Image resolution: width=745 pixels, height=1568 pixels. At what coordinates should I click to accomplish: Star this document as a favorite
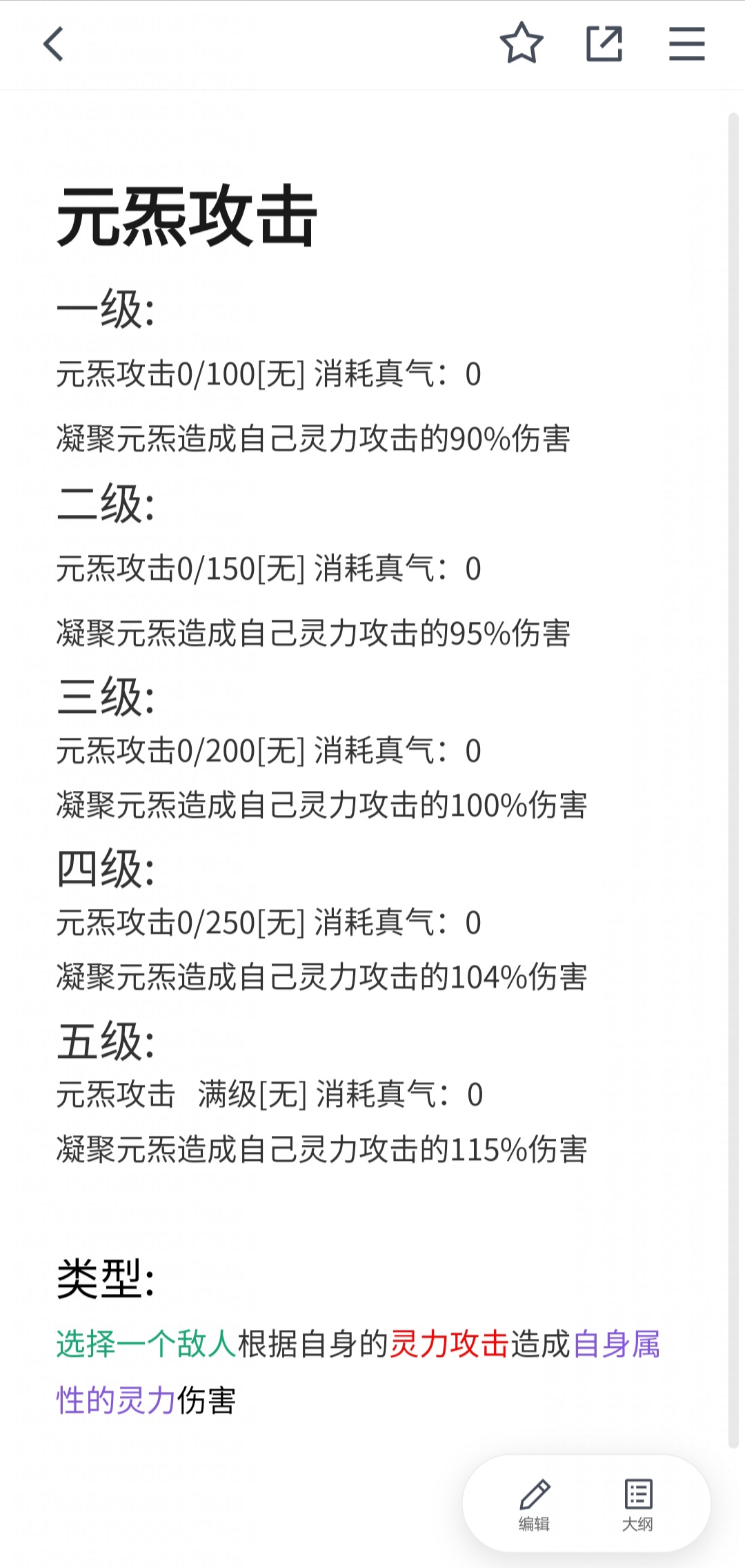click(x=521, y=43)
